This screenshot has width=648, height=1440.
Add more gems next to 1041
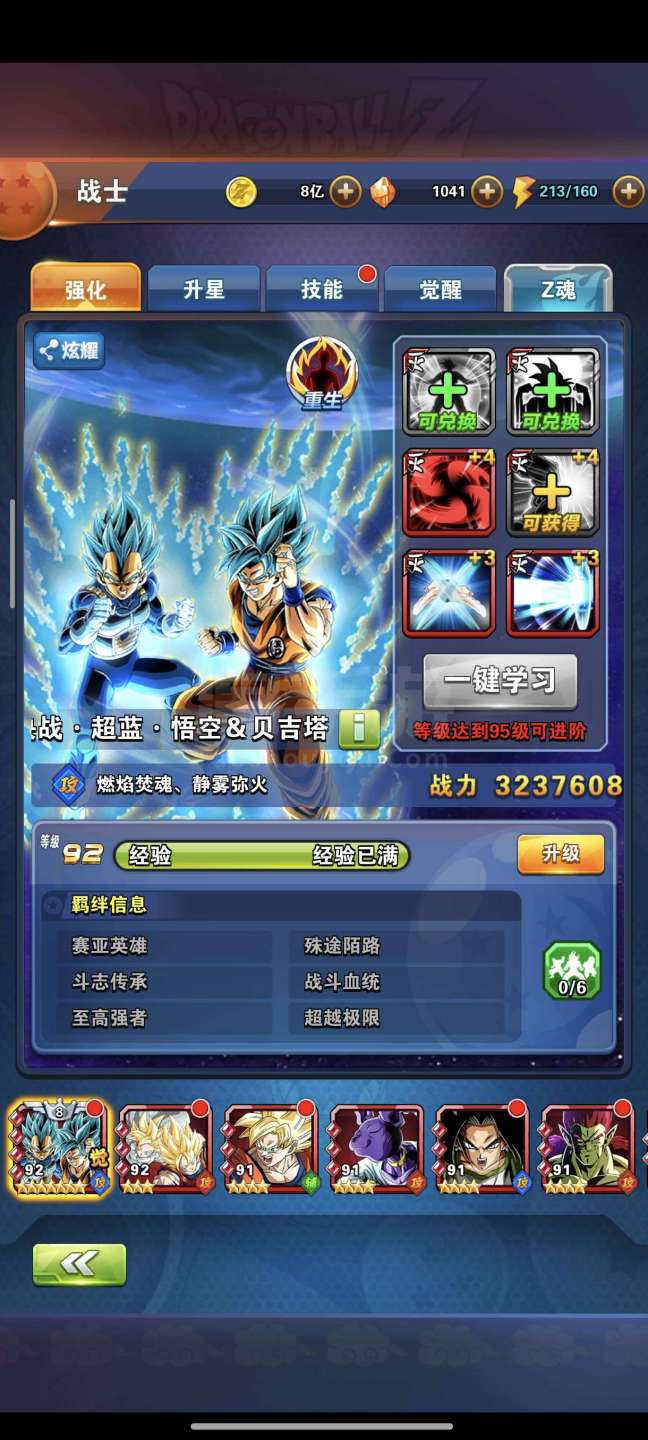[487, 191]
